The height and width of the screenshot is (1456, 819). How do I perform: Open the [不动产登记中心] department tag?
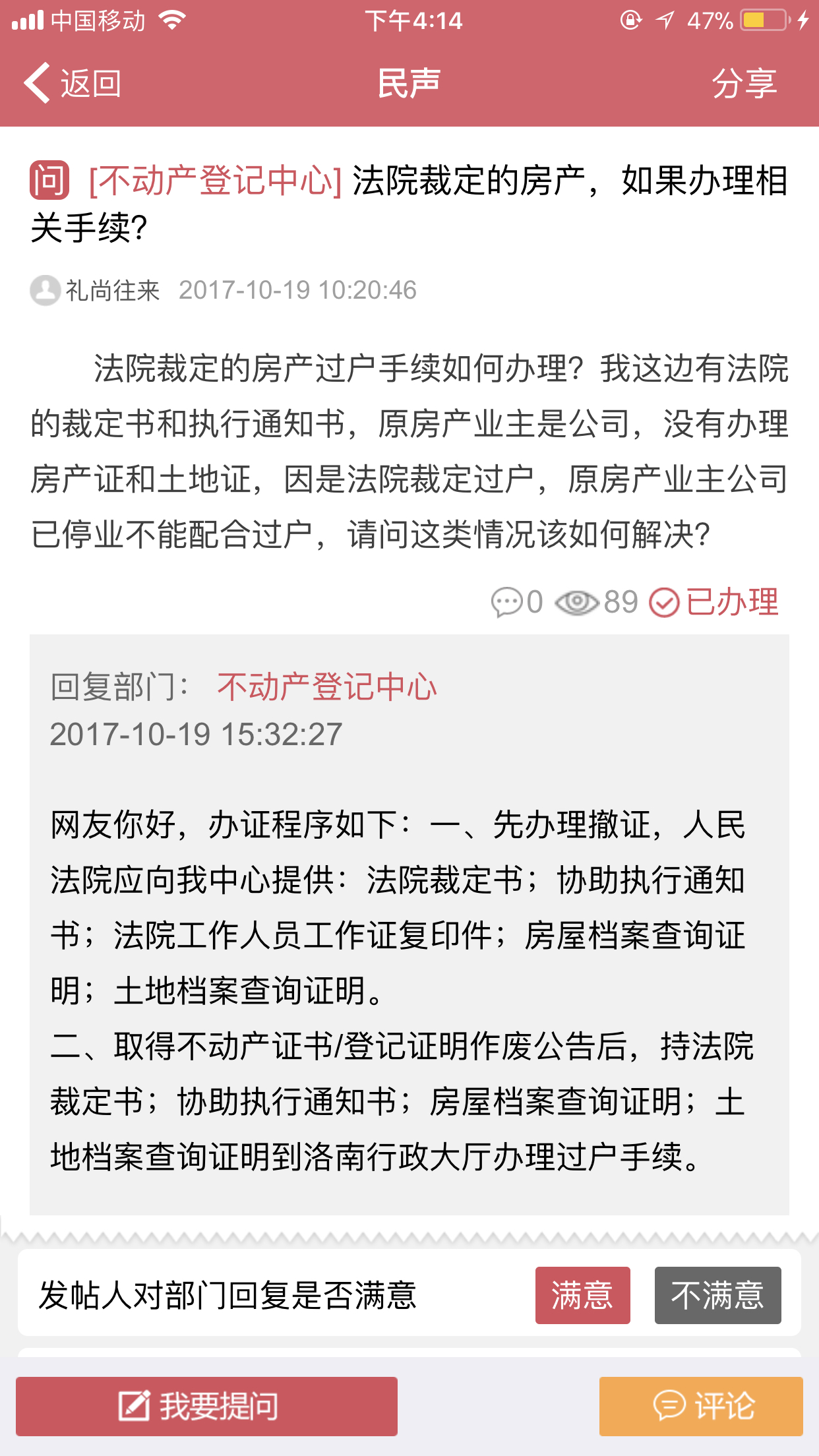click(215, 181)
